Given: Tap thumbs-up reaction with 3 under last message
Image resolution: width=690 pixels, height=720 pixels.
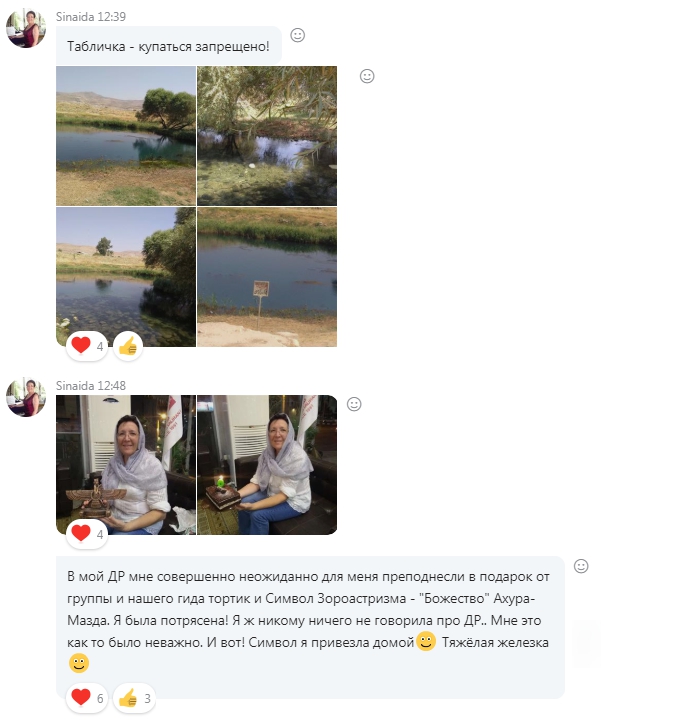Looking at the screenshot, I should (x=134, y=698).
